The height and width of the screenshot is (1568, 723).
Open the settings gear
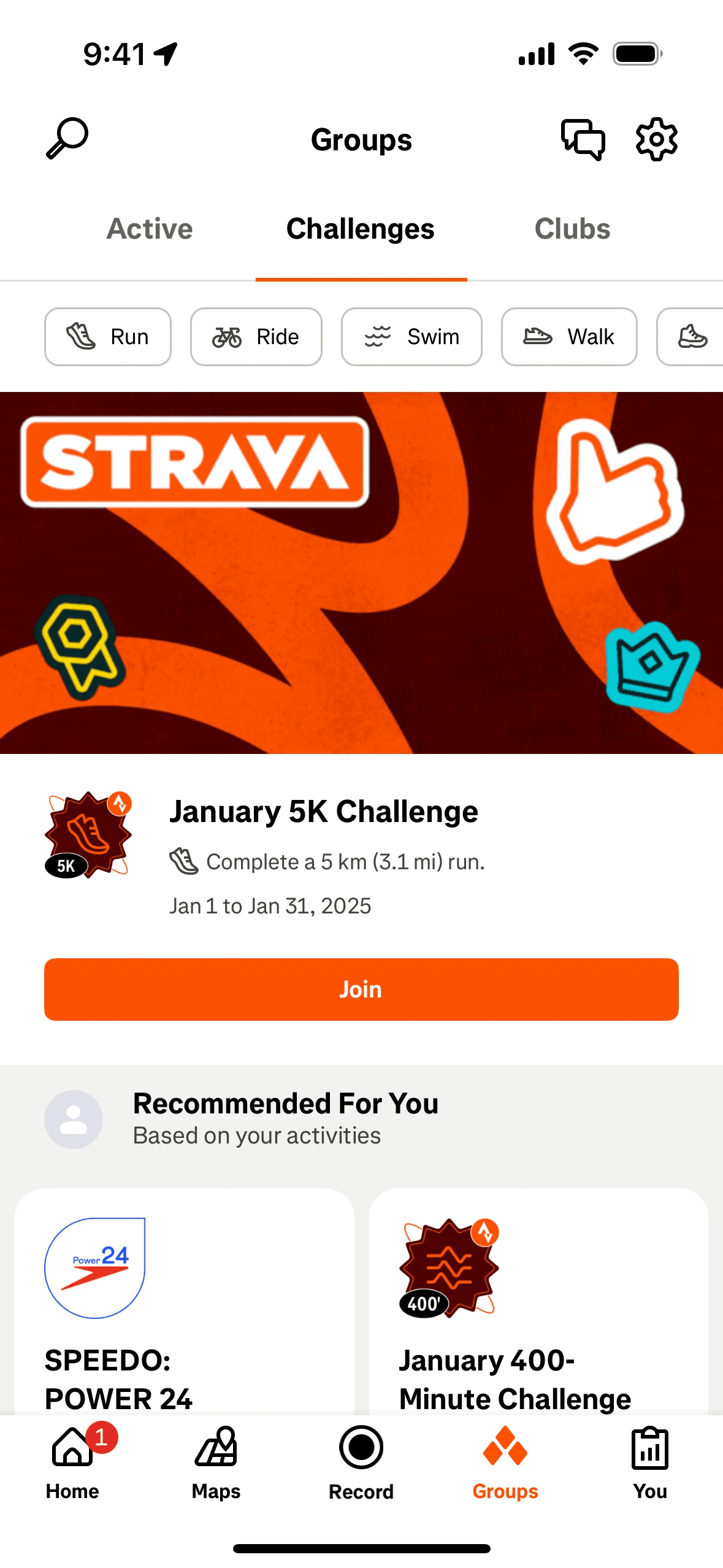(656, 139)
